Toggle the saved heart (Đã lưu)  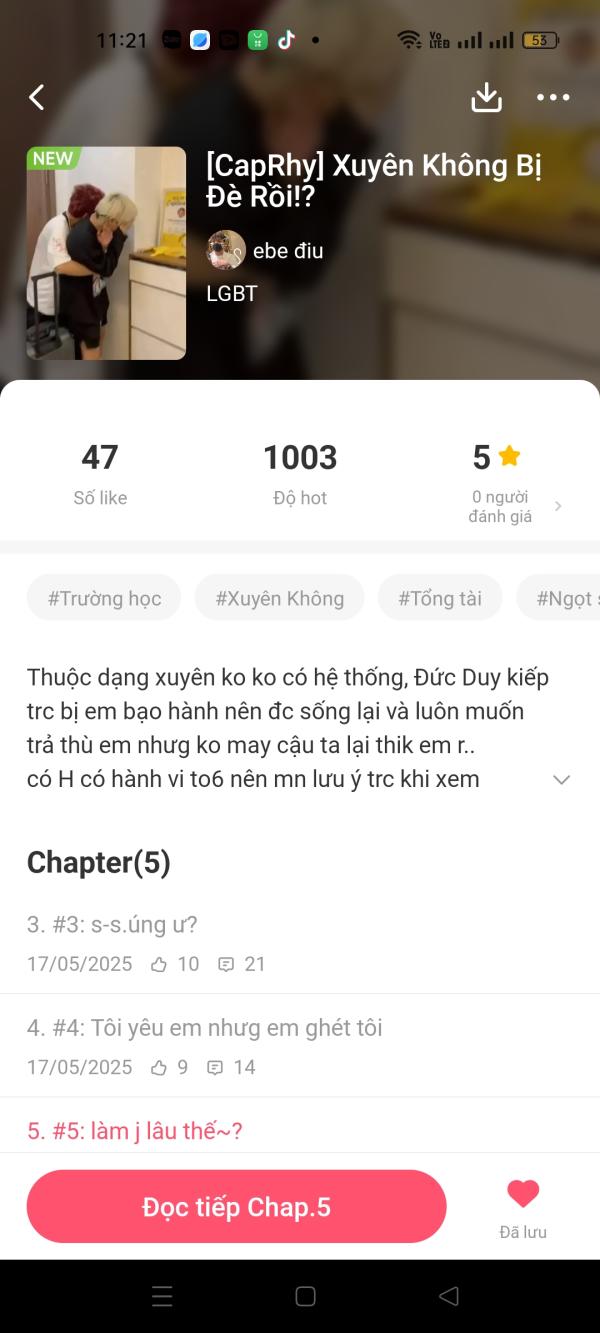tap(523, 1194)
